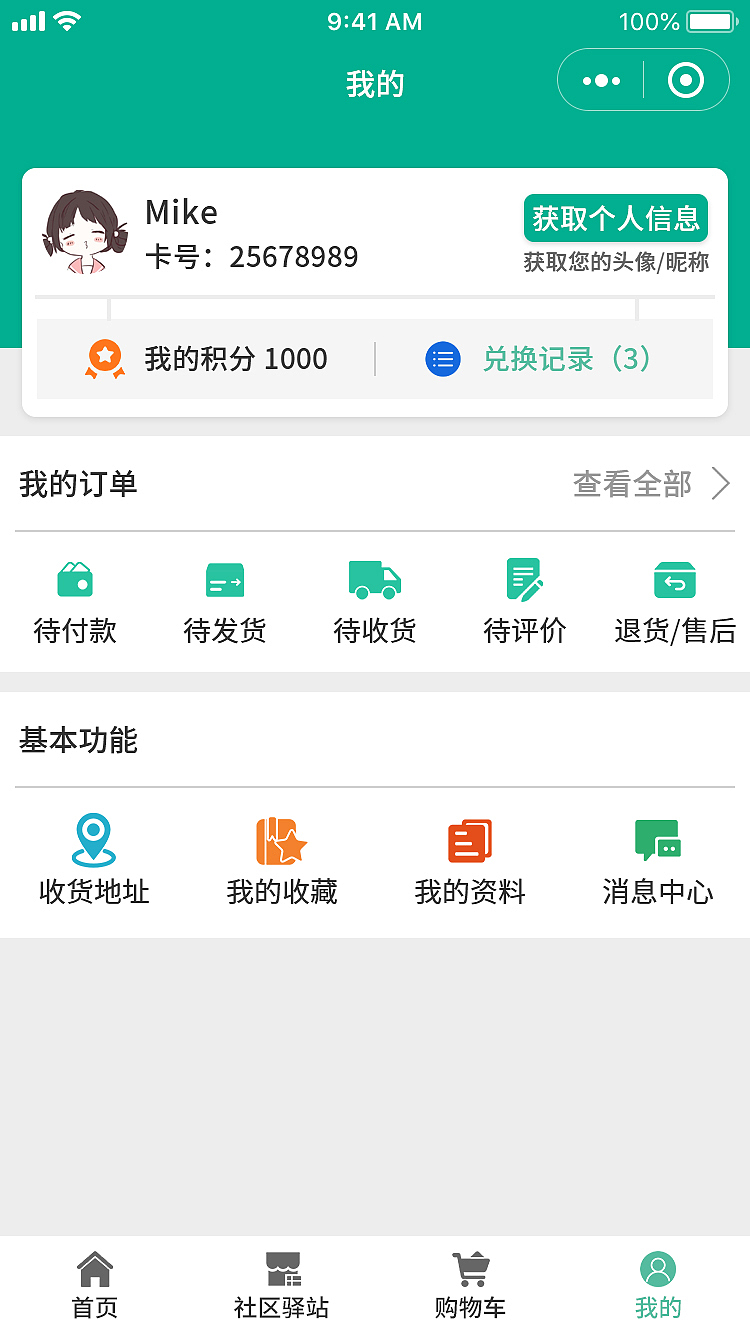750x1334 pixels.
Task: Open the 兑换记录 blue list icon
Action: (x=443, y=359)
